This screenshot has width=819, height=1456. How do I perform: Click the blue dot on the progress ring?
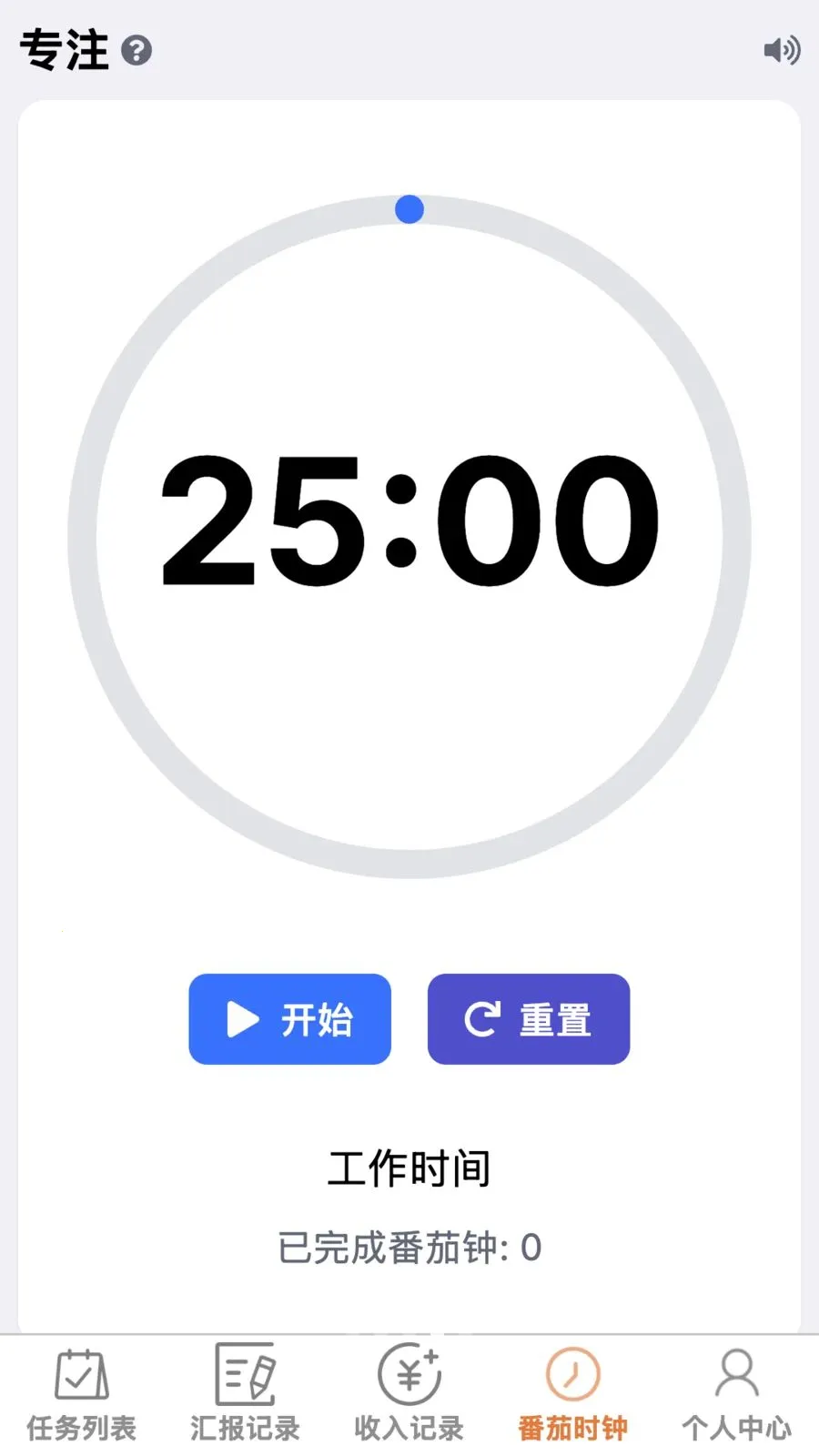[409, 208]
